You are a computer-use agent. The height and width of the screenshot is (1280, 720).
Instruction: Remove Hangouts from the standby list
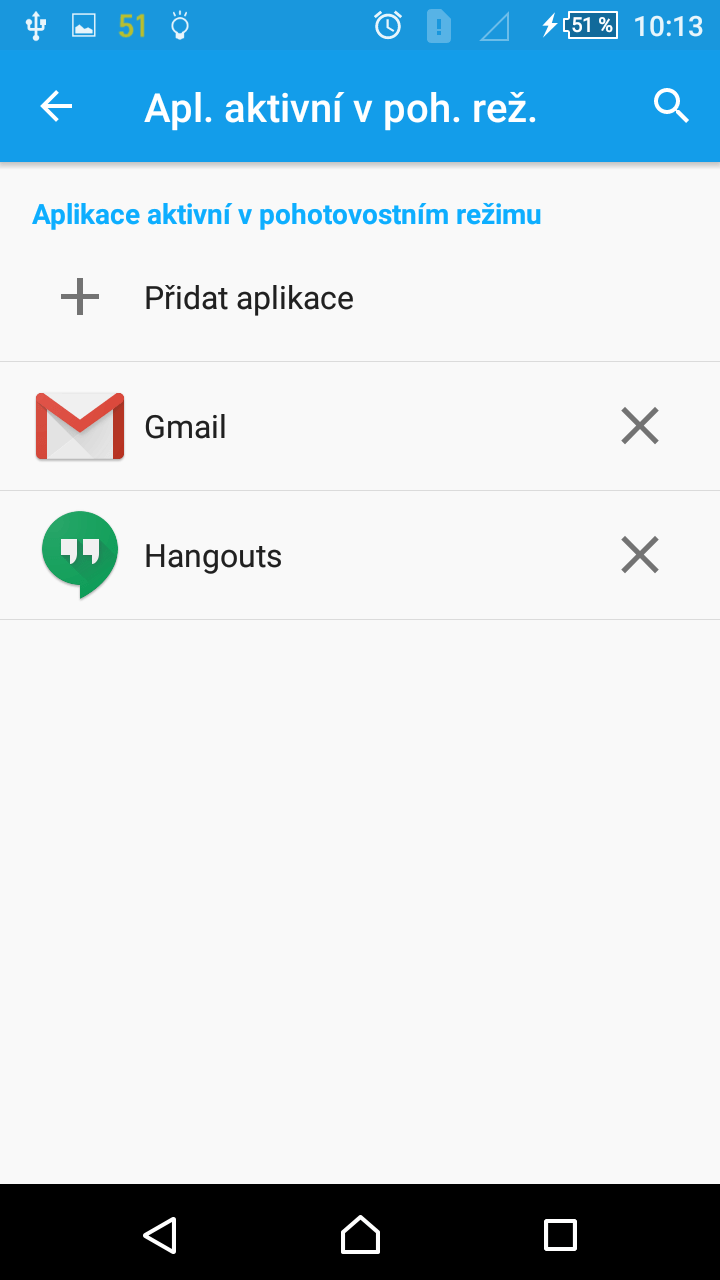(640, 555)
